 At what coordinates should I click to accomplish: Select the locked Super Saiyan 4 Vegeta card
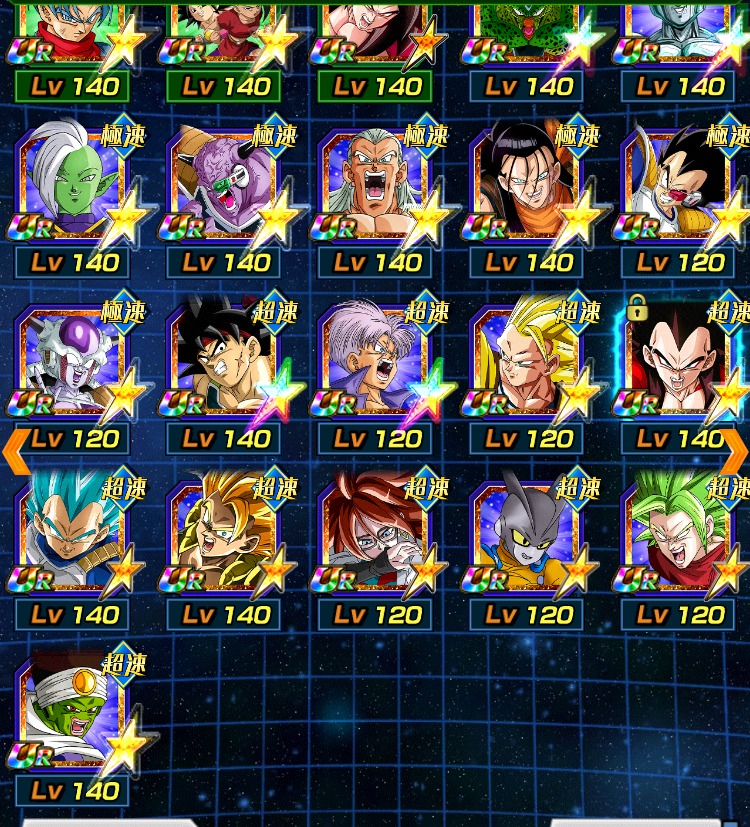point(680,366)
